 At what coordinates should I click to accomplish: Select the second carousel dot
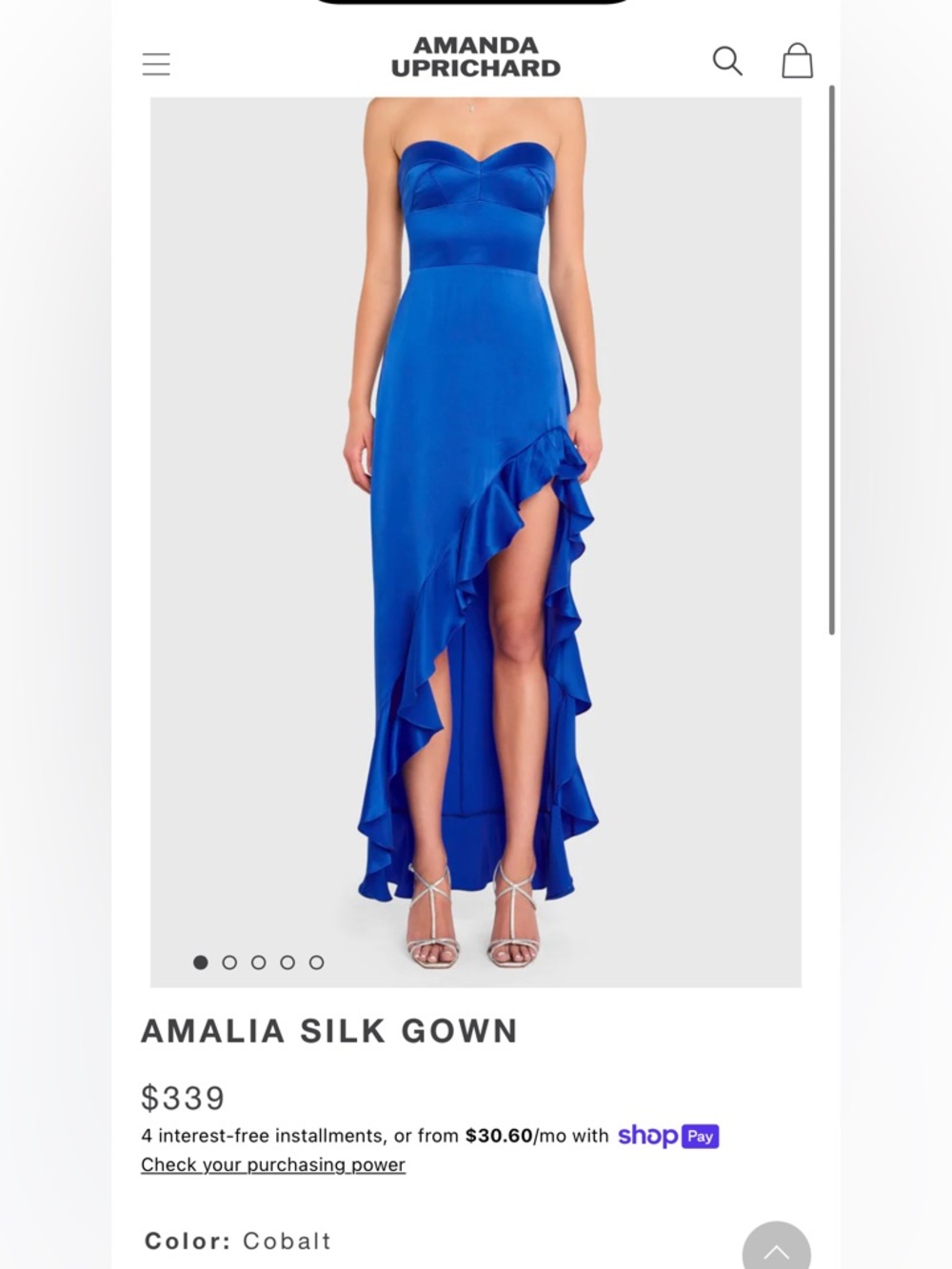click(x=229, y=962)
